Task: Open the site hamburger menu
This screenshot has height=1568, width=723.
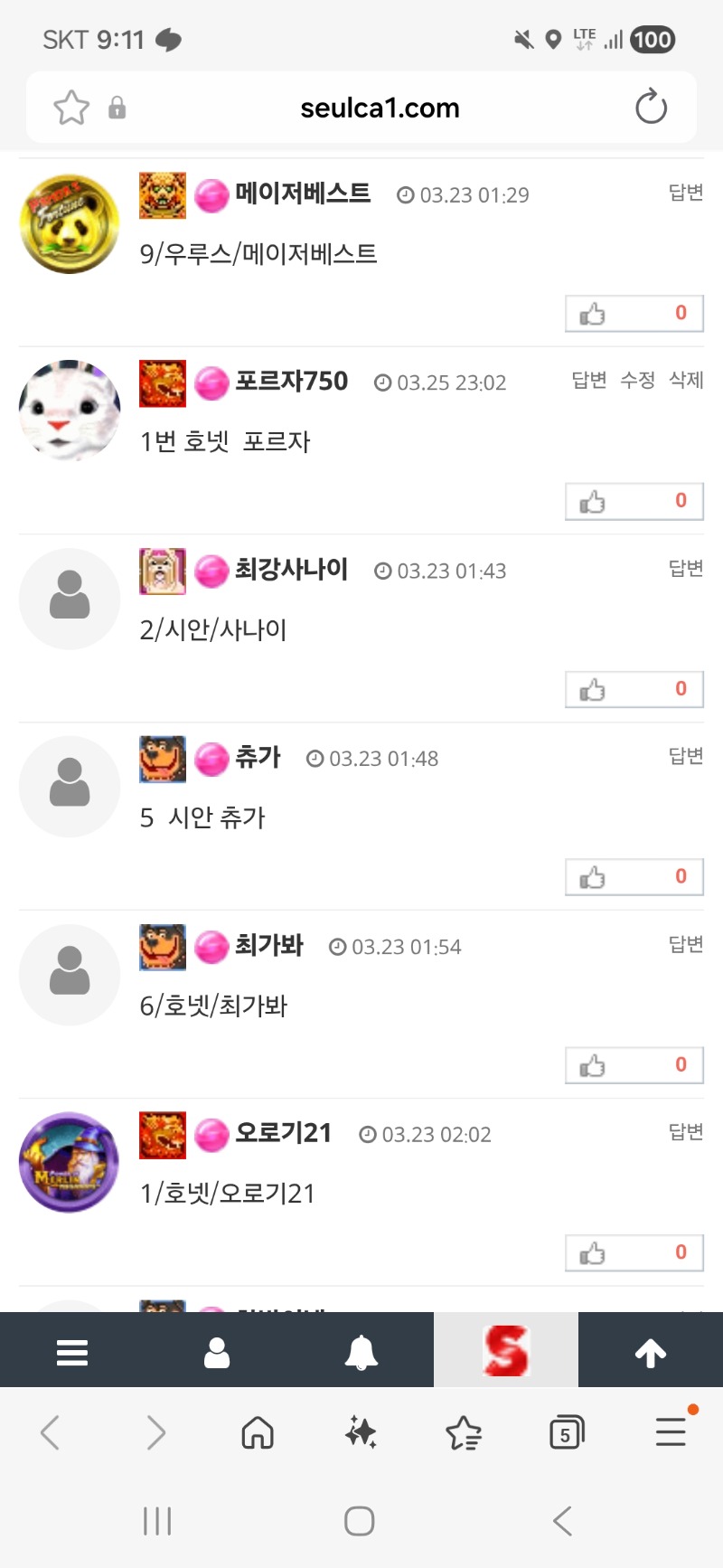Action: click(72, 1352)
